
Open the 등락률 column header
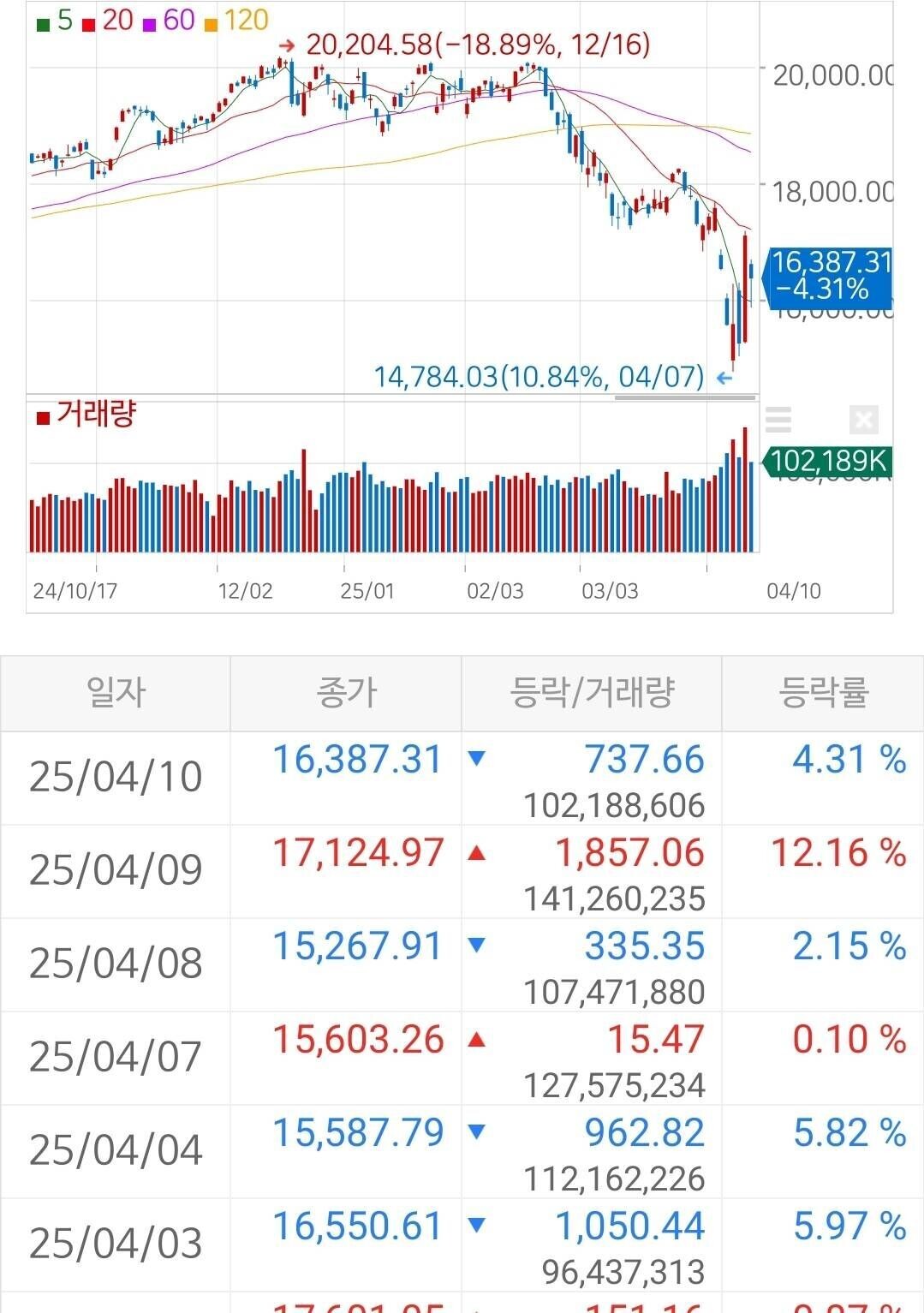point(822,692)
